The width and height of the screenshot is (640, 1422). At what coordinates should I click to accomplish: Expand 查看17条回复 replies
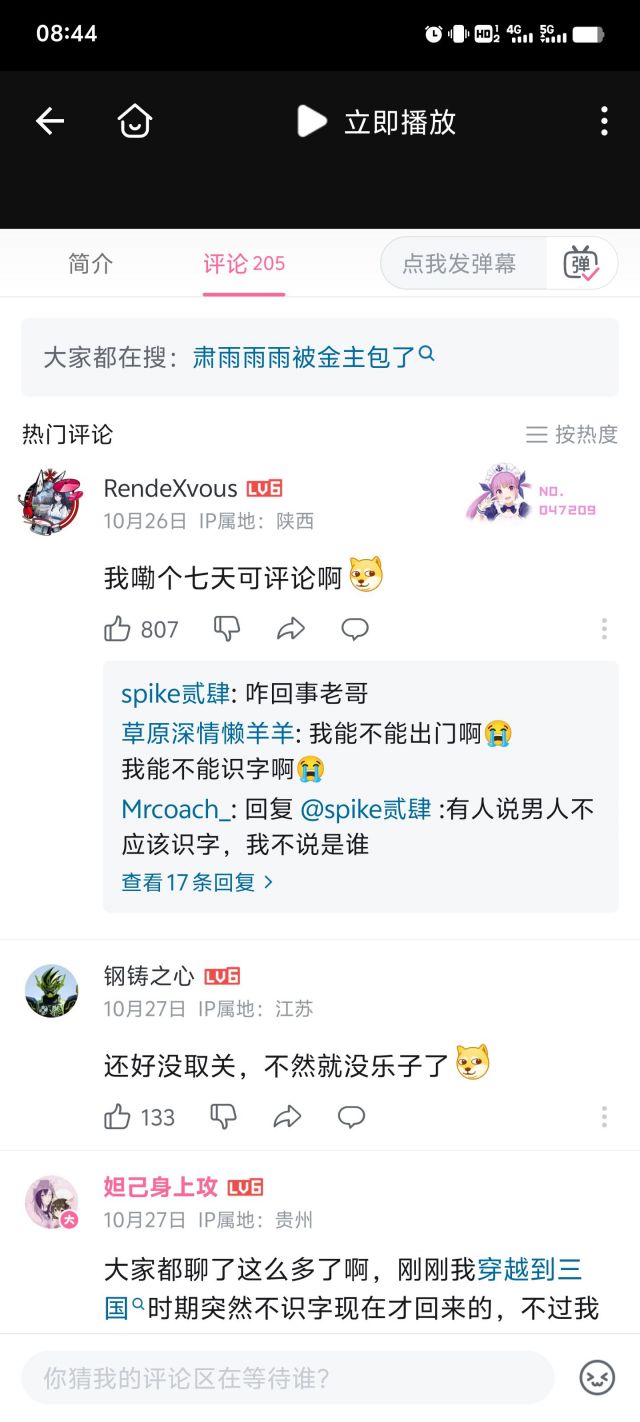(x=197, y=883)
